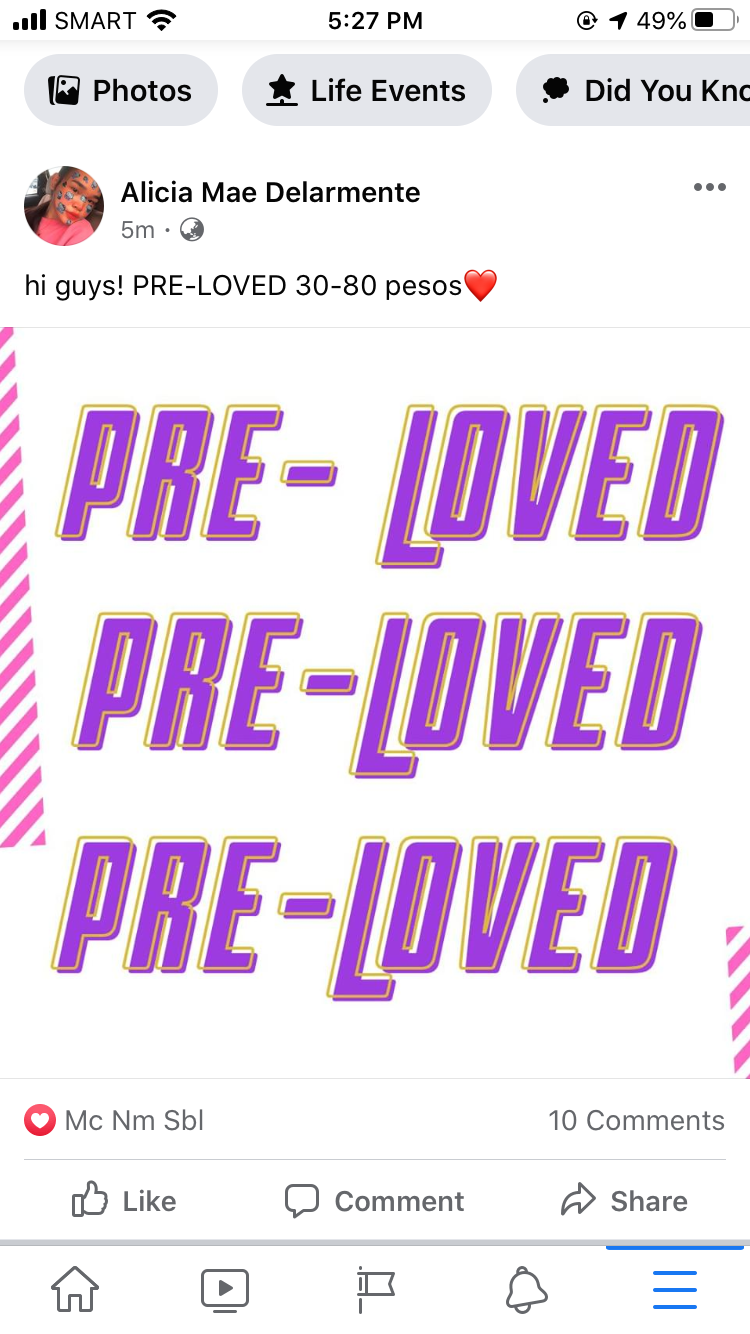
Task: Open the Did You Know chip
Action: 640,91
